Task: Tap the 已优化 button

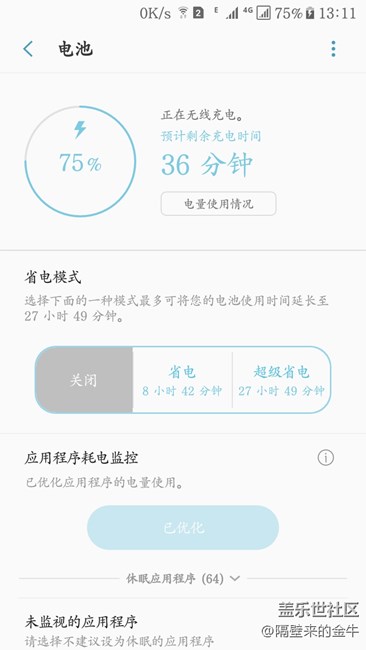Action: pyautogui.click(x=183, y=527)
